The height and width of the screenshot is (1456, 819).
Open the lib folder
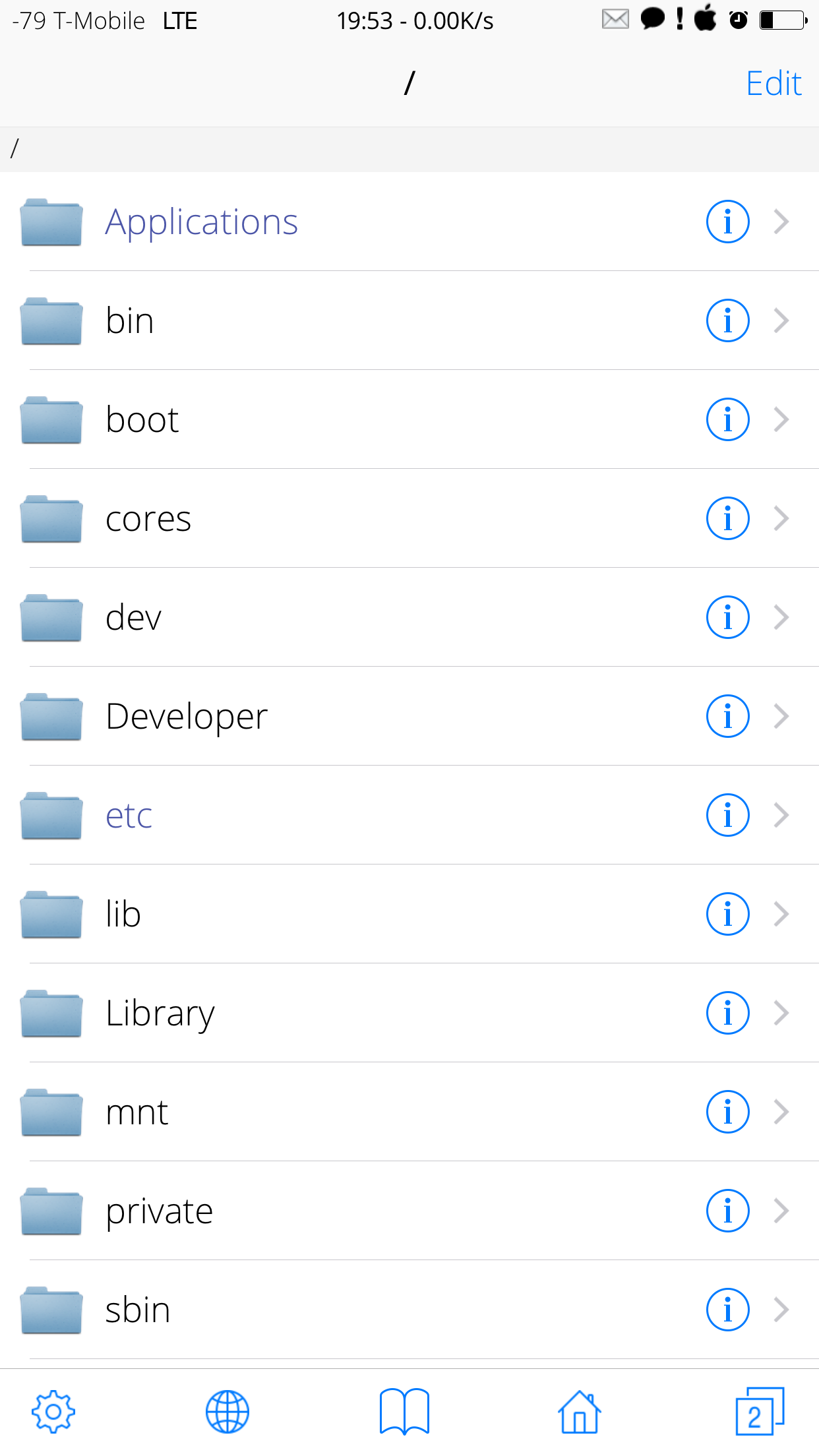[409, 914]
